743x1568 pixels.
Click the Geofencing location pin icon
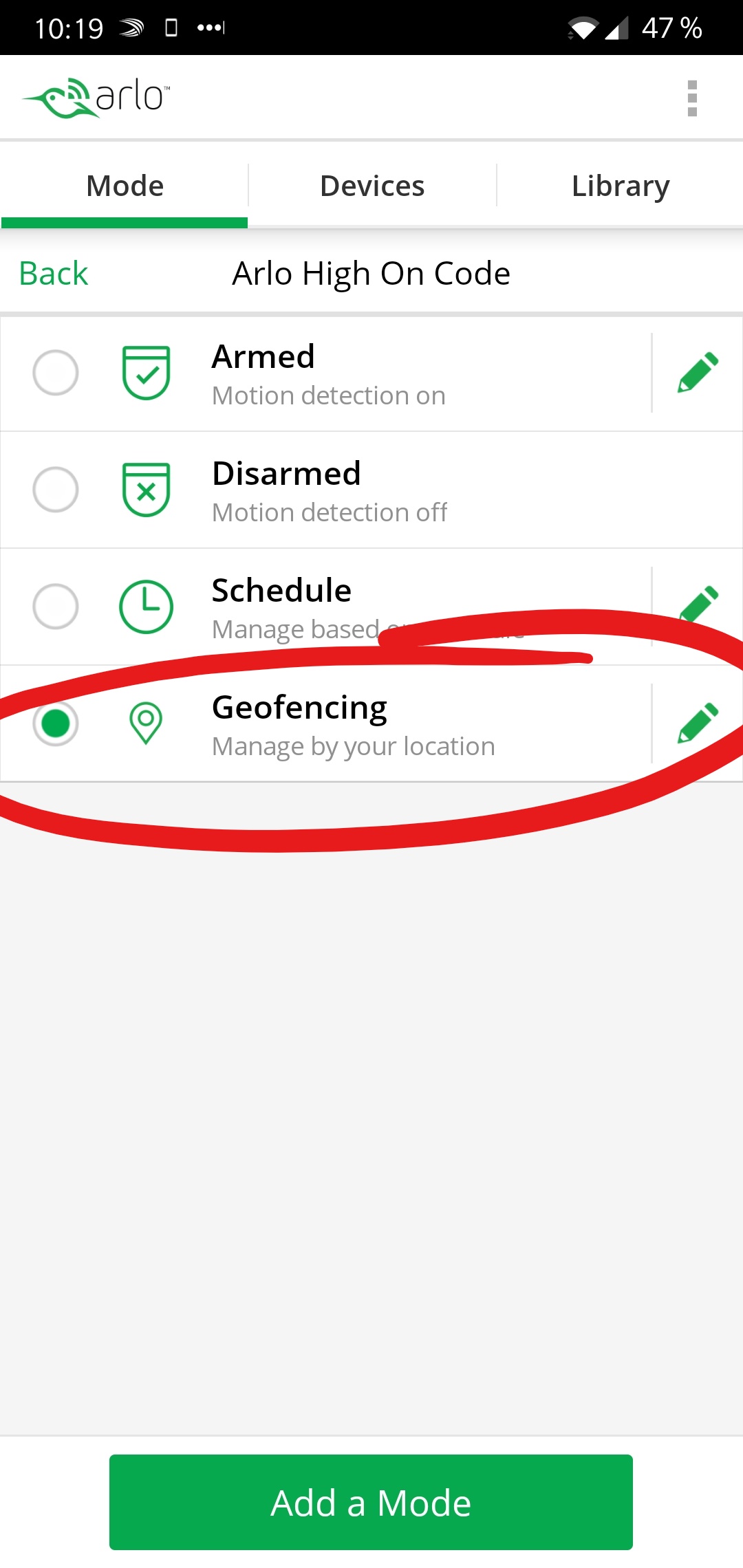pos(147,723)
